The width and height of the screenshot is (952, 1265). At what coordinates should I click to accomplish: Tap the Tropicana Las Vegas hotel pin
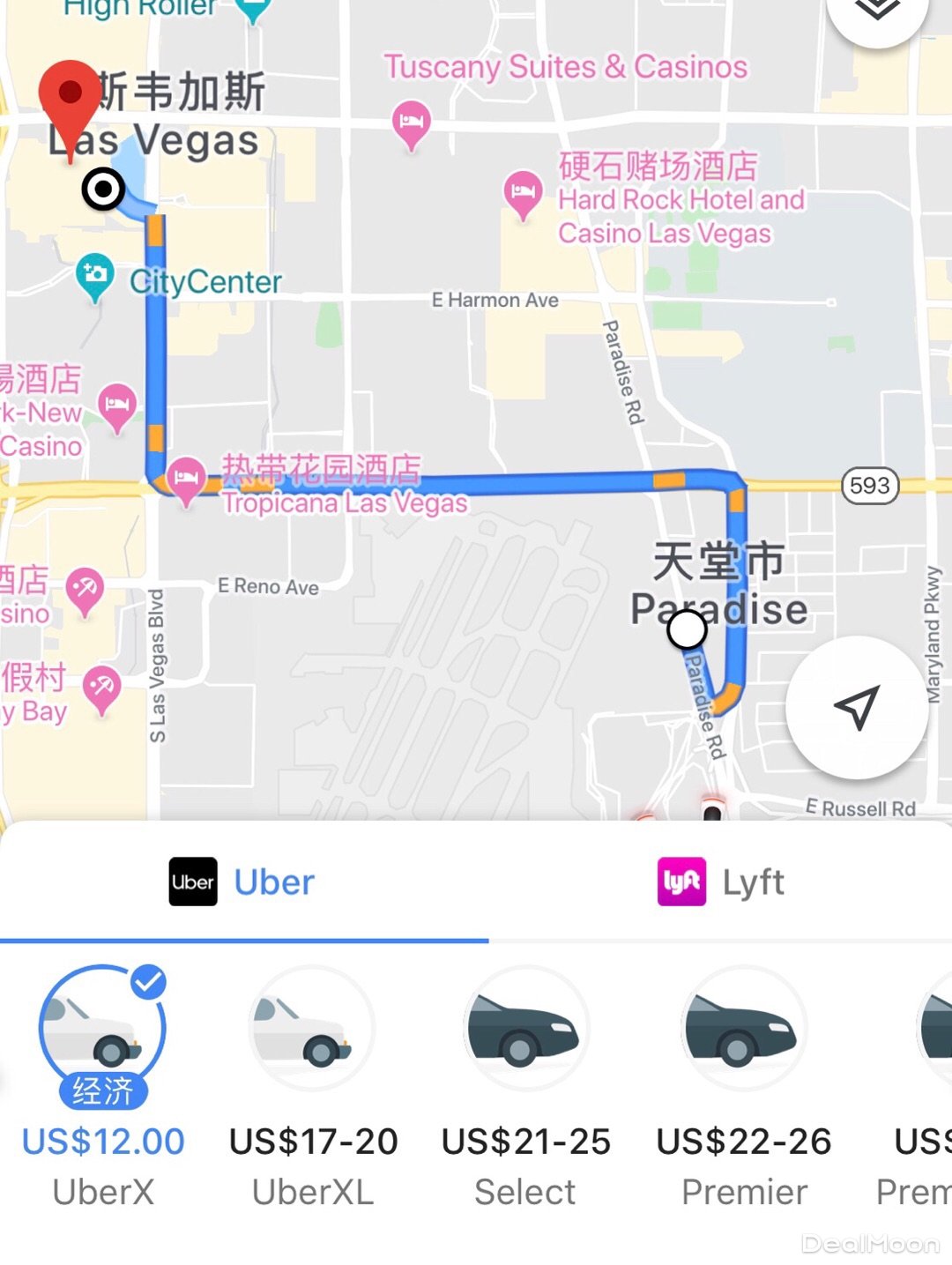point(186,478)
